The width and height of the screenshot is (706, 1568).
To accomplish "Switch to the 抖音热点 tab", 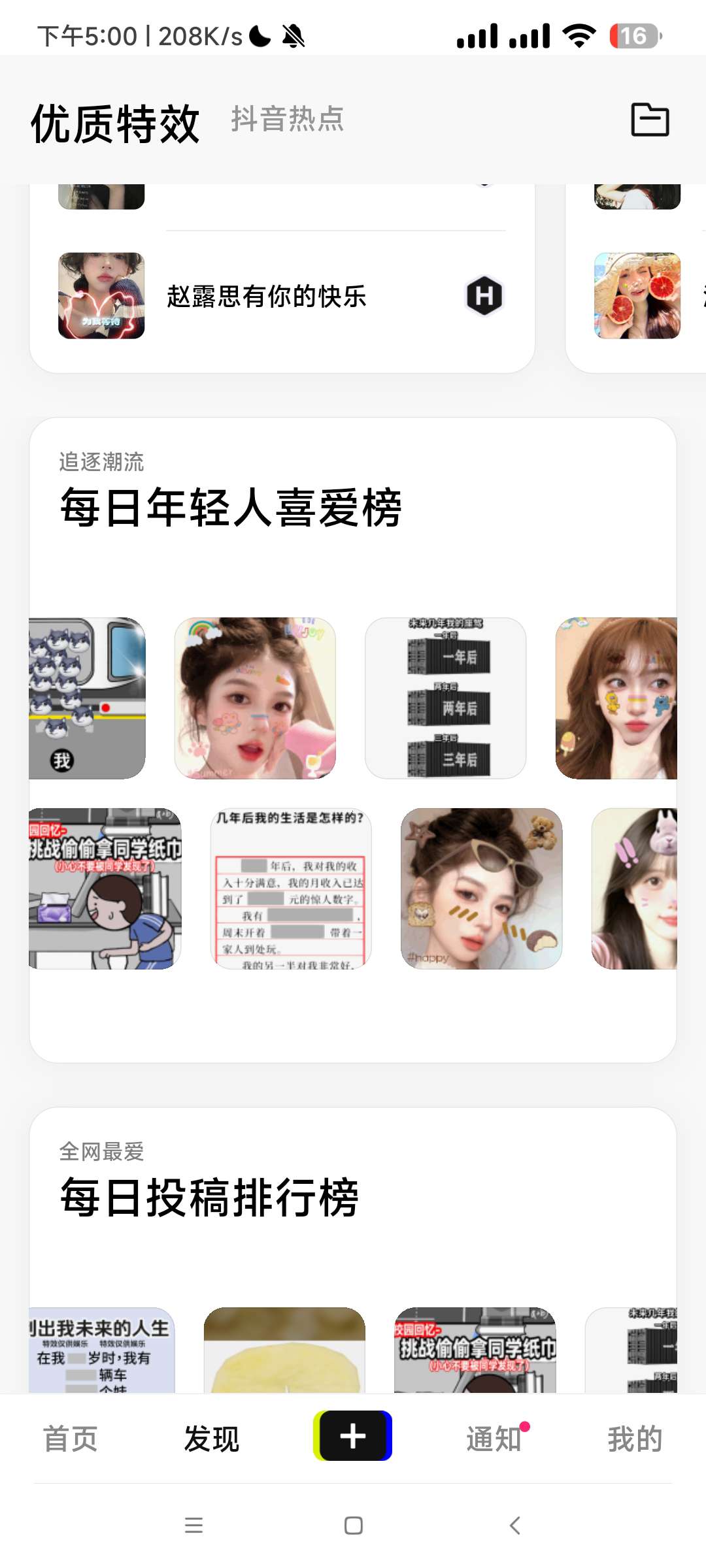I will click(288, 120).
